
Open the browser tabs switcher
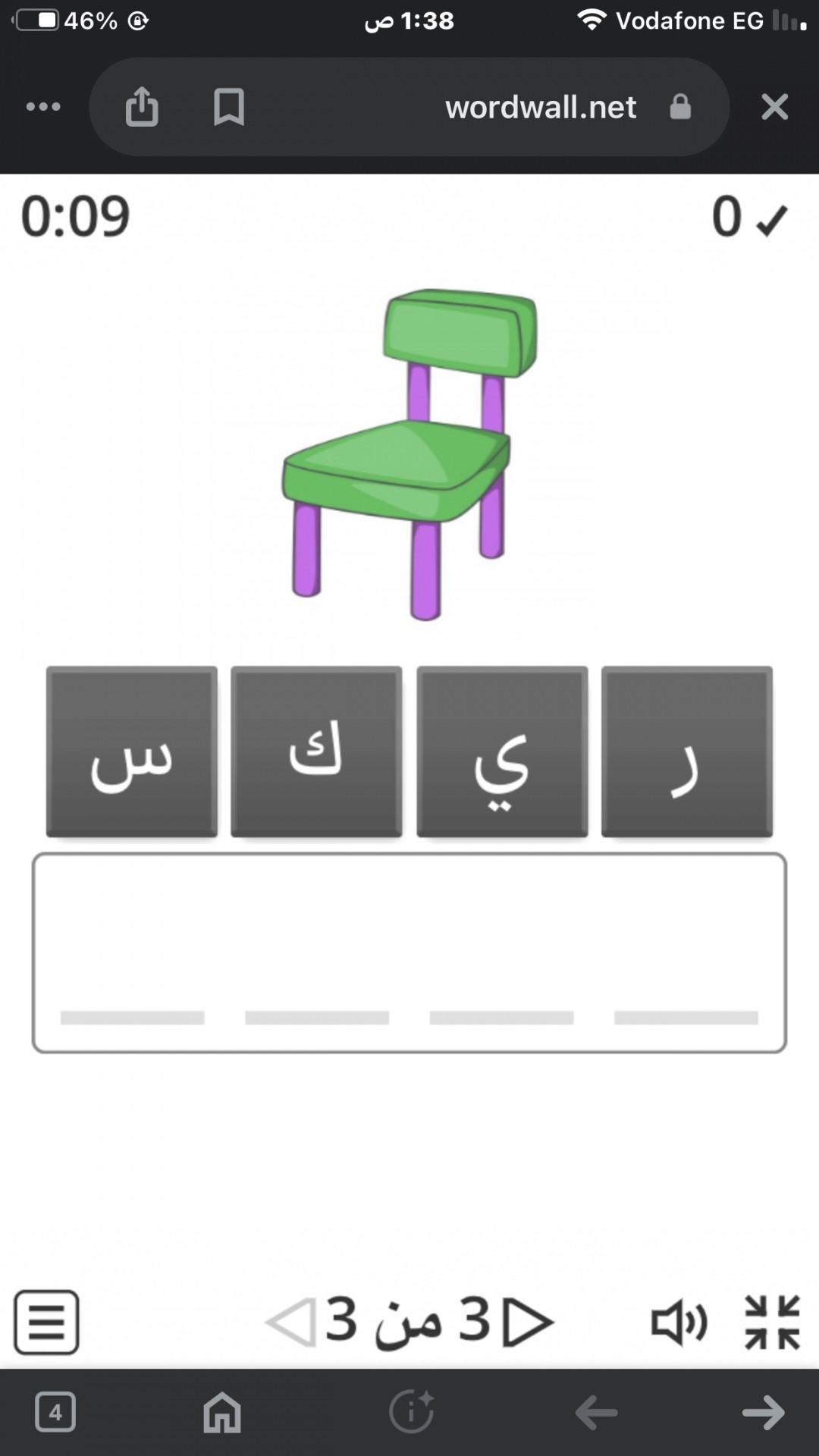(55, 1412)
